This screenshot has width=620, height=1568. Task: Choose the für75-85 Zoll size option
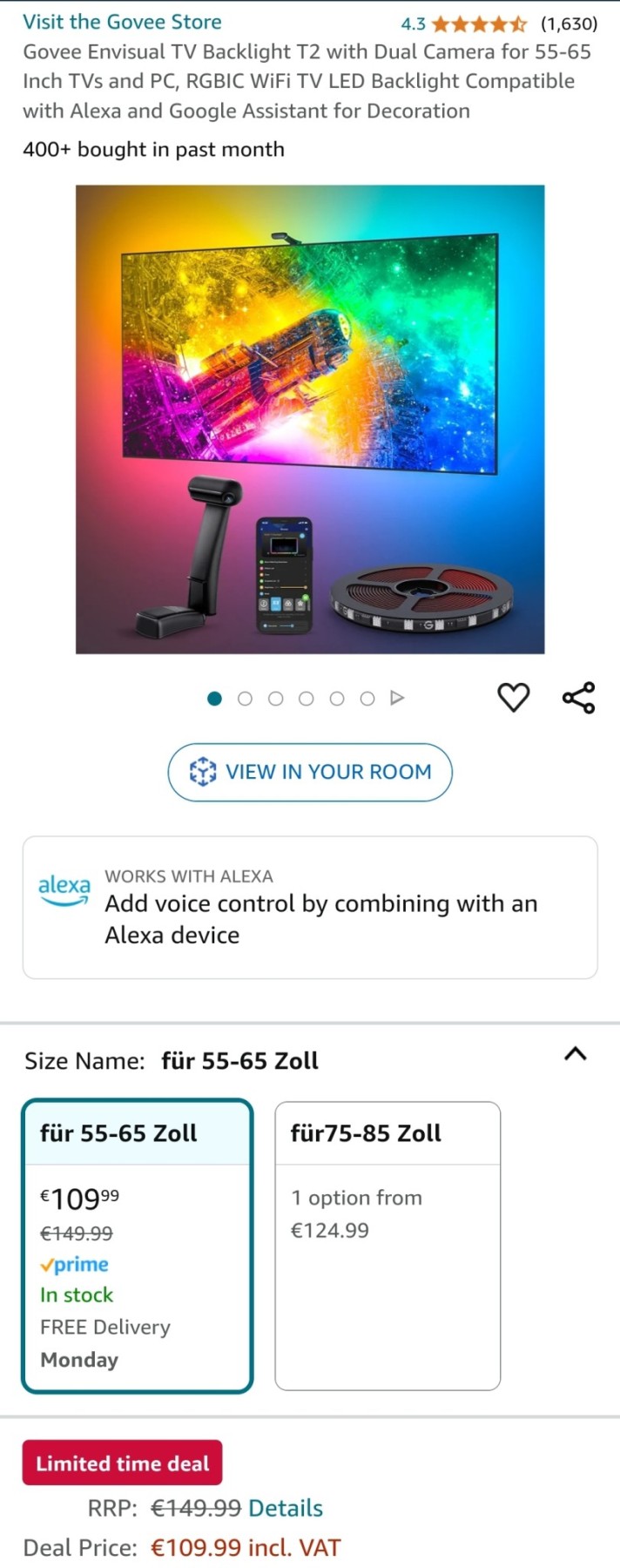[387, 1246]
